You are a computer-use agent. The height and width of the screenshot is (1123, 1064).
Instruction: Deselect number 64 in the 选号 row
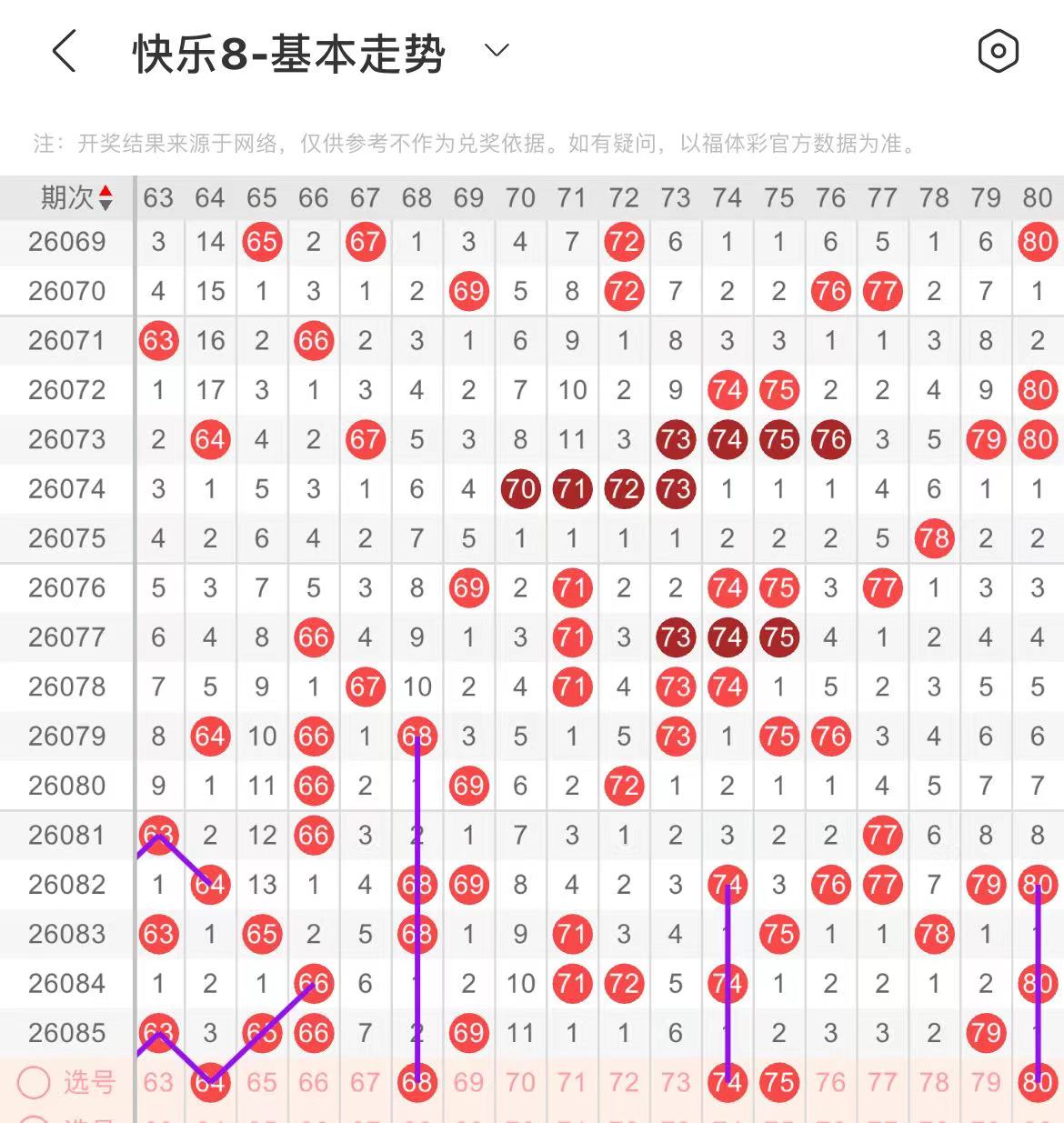coord(210,1082)
